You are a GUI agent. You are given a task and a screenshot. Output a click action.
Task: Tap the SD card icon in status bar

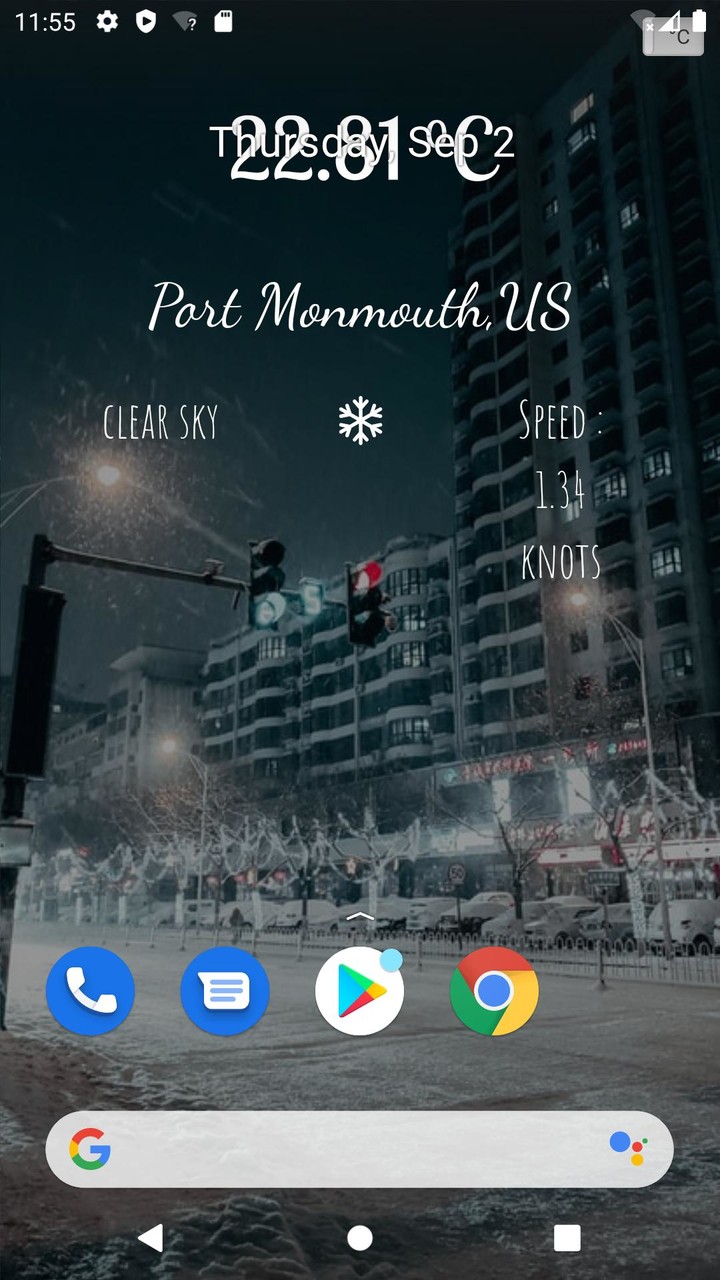click(225, 20)
